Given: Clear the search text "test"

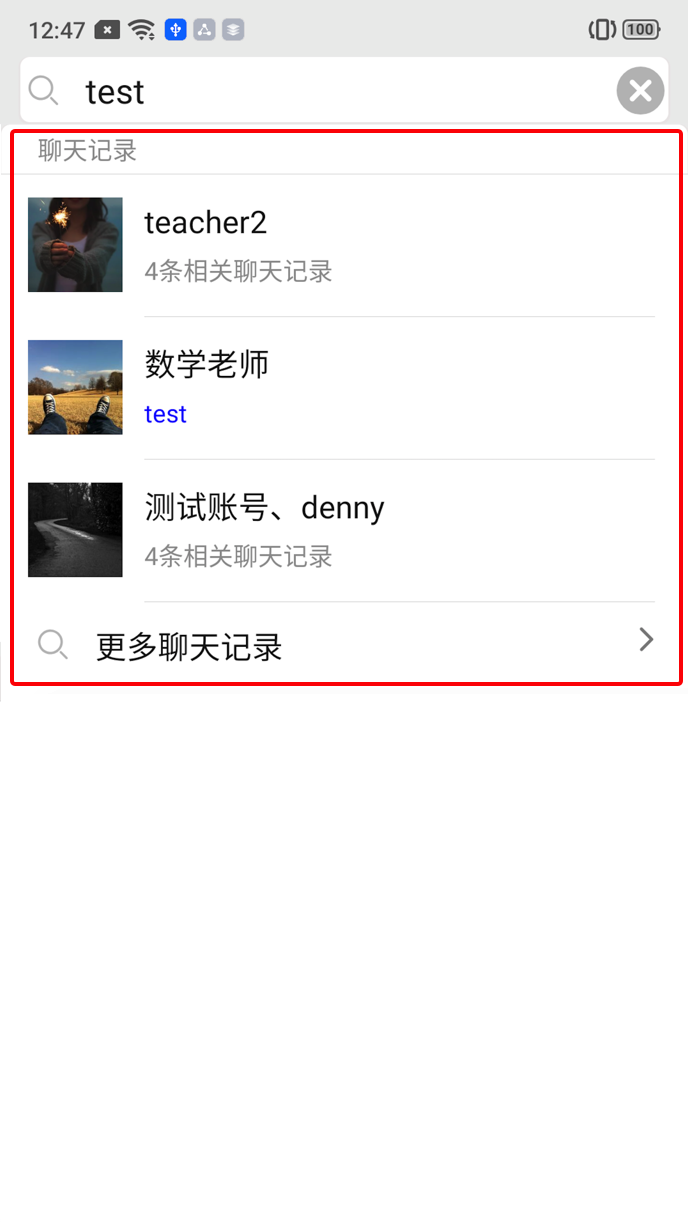Looking at the screenshot, I should click(x=640, y=92).
